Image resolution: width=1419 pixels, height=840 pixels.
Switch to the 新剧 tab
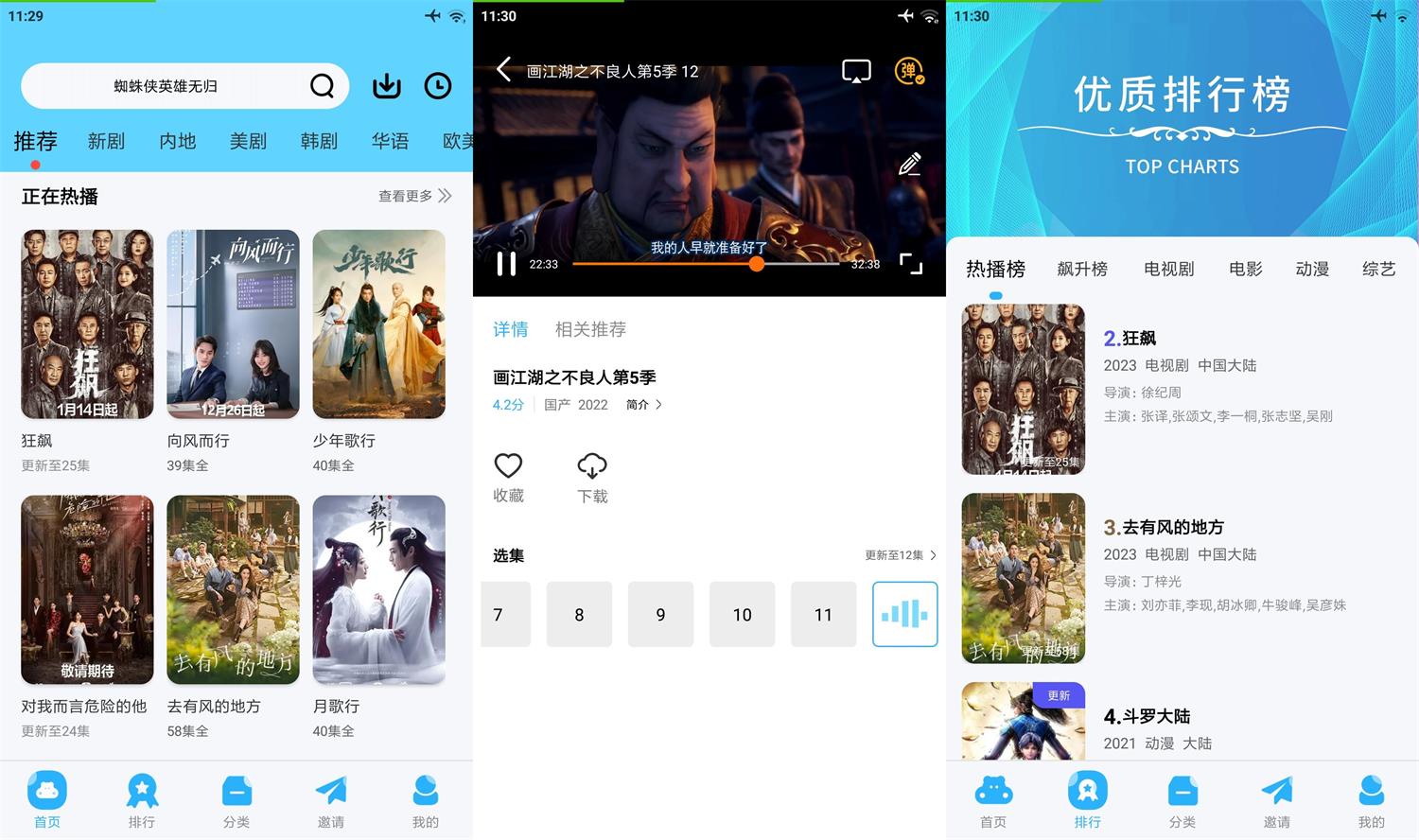click(x=106, y=142)
